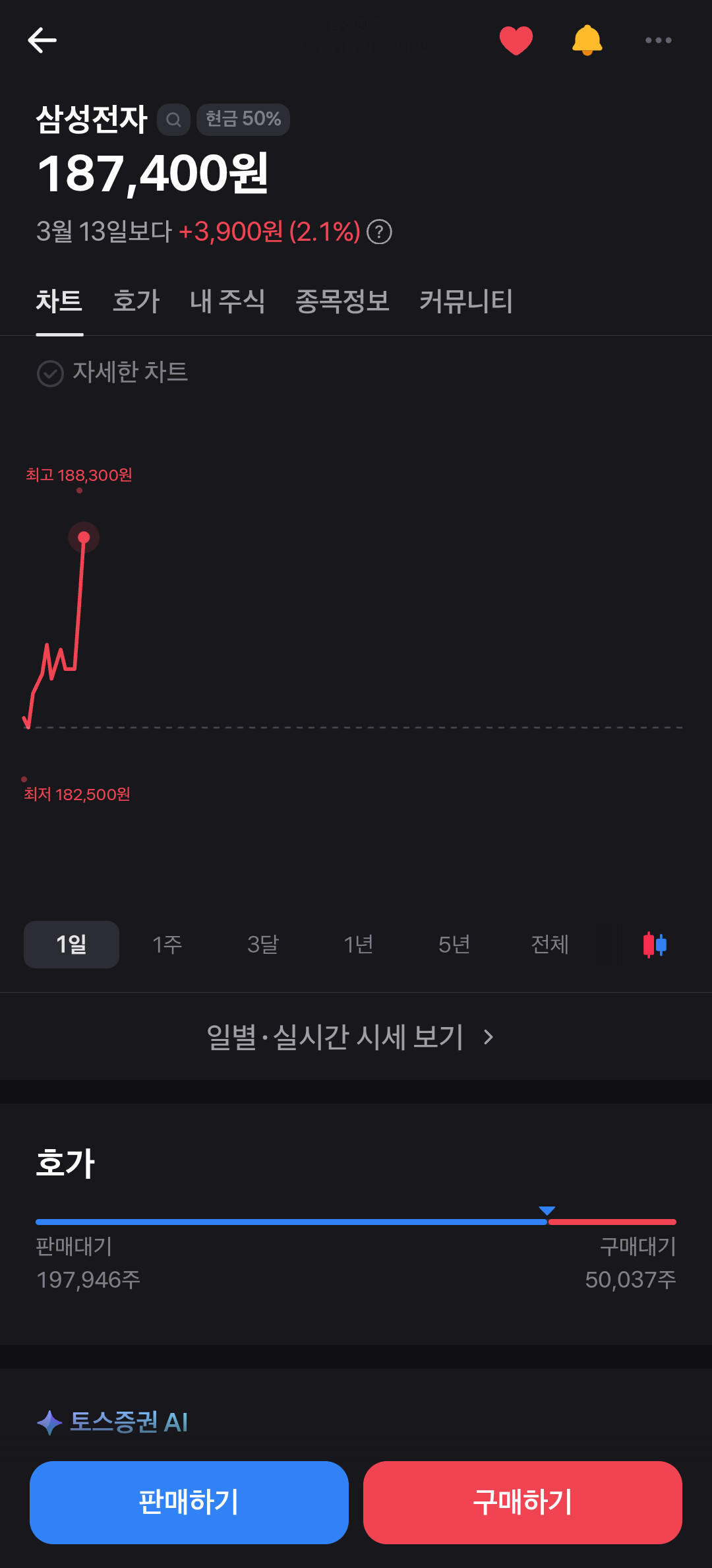The width and height of the screenshot is (712, 1568).
Task: Tap the 현금 50% chip
Action: coord(243,119)
